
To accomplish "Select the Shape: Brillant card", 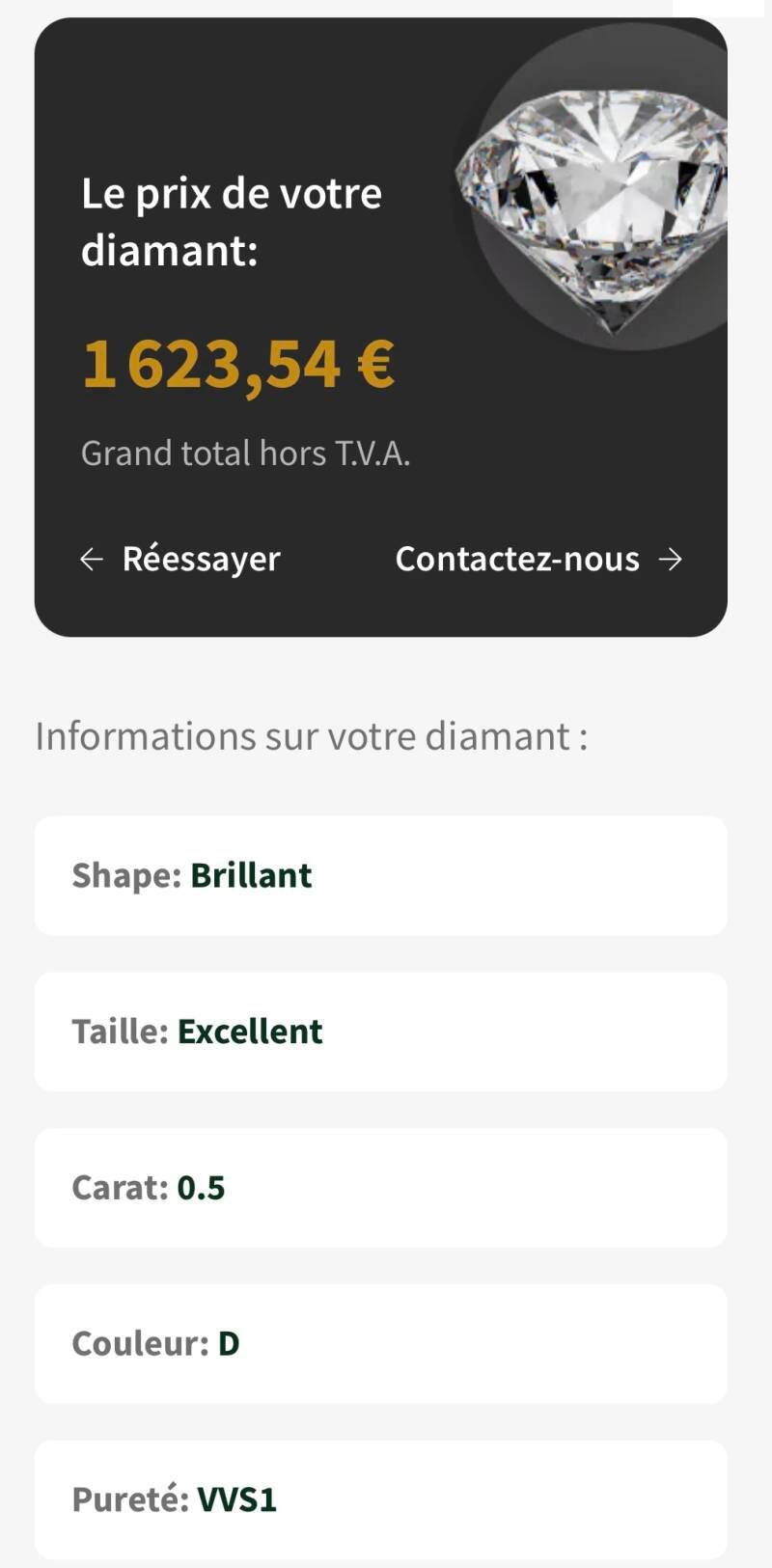I will [x=381, y=874].
